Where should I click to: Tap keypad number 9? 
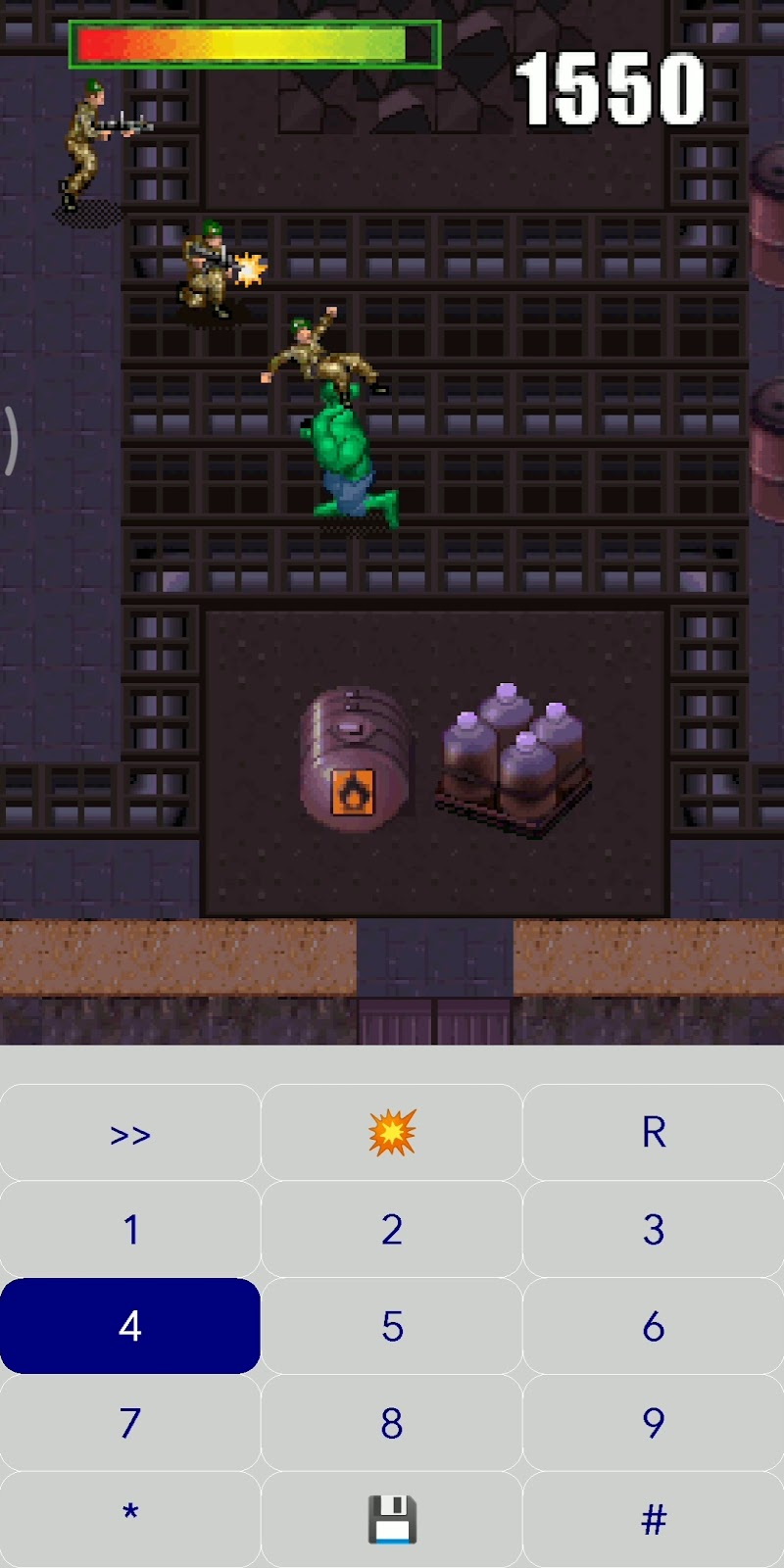pyautogui.click(x=654, y=1423)
